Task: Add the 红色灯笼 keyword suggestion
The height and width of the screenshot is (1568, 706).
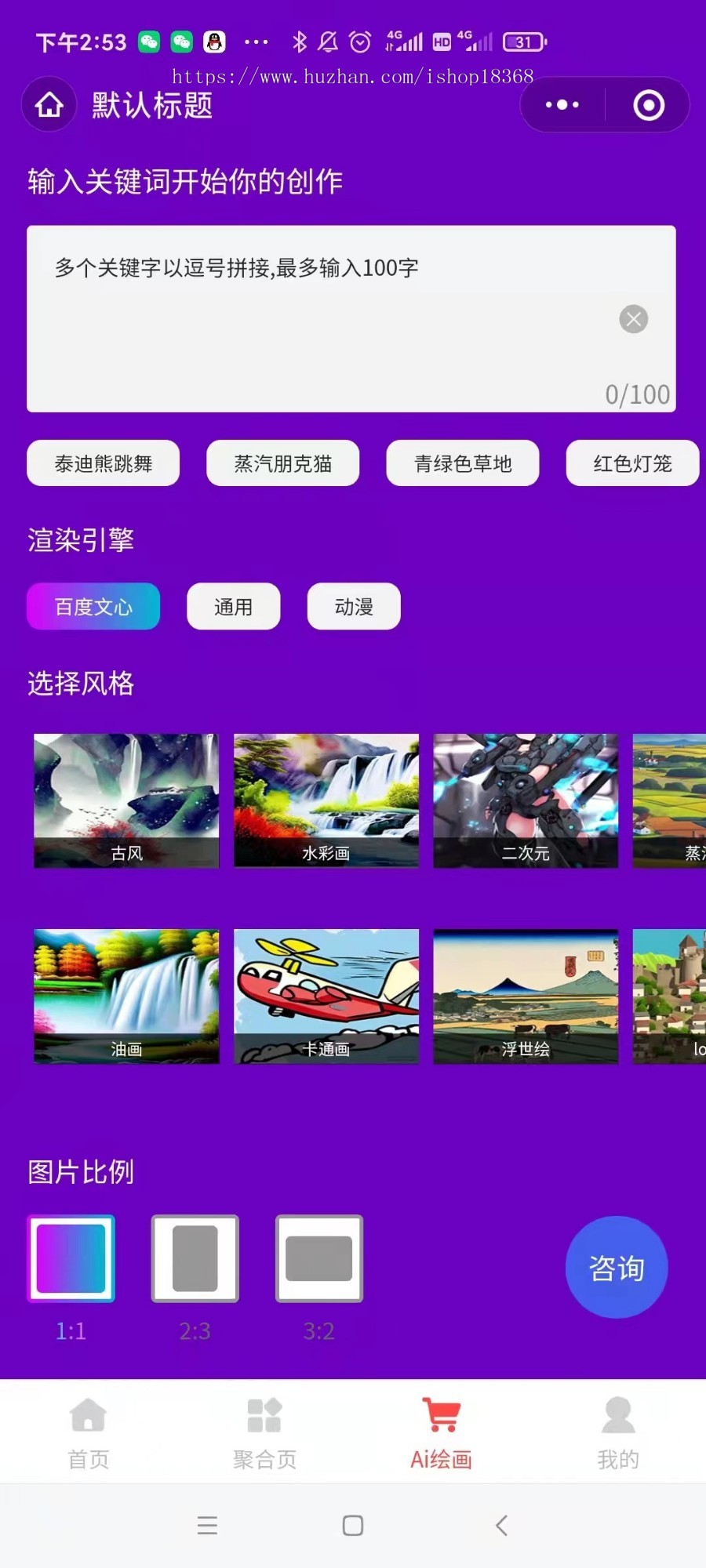Action: (631, 463)
